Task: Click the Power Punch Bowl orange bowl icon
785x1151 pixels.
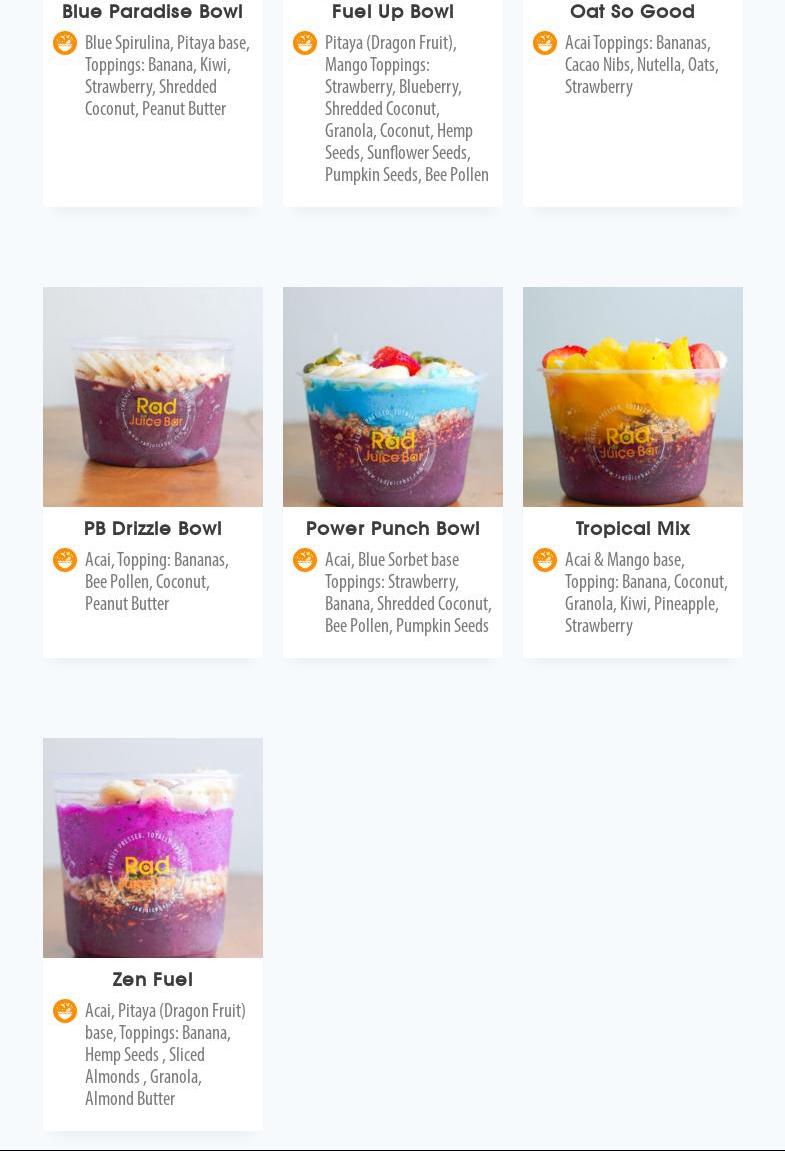Action: click(x=304, y=560)
